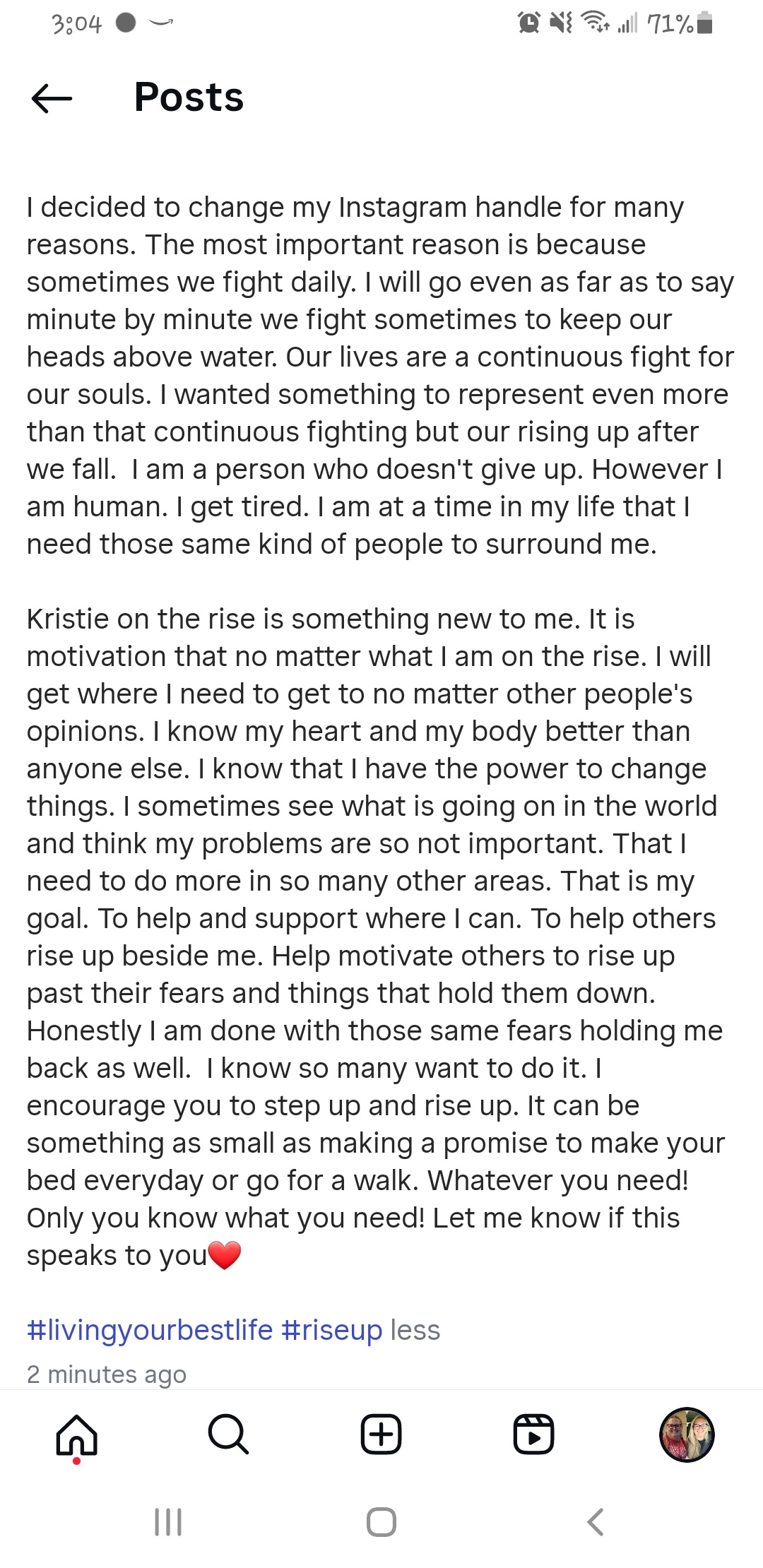Switch to the Home feed tab

pos(76,1435)
